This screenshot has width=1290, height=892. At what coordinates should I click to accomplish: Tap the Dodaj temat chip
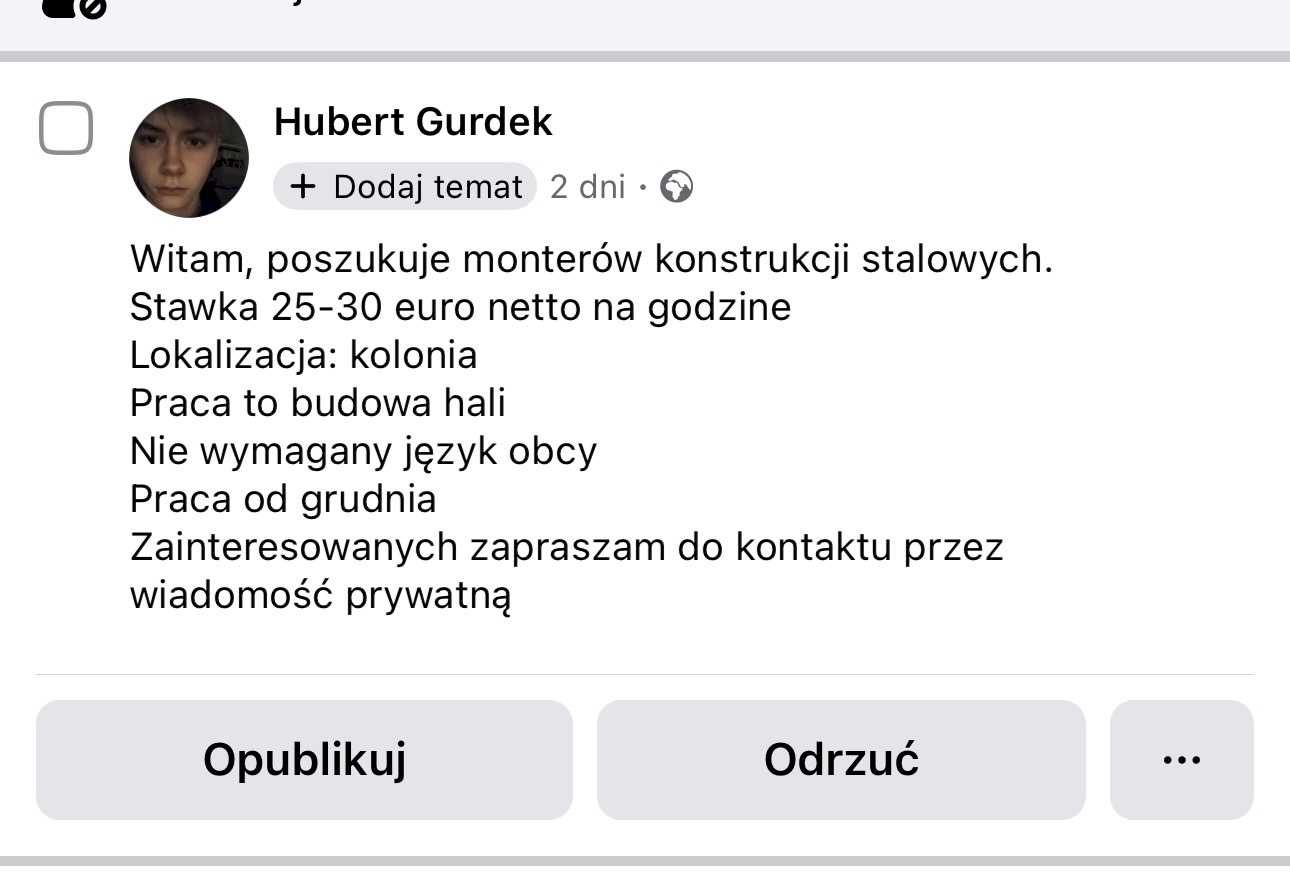click(x=405, y=187)
